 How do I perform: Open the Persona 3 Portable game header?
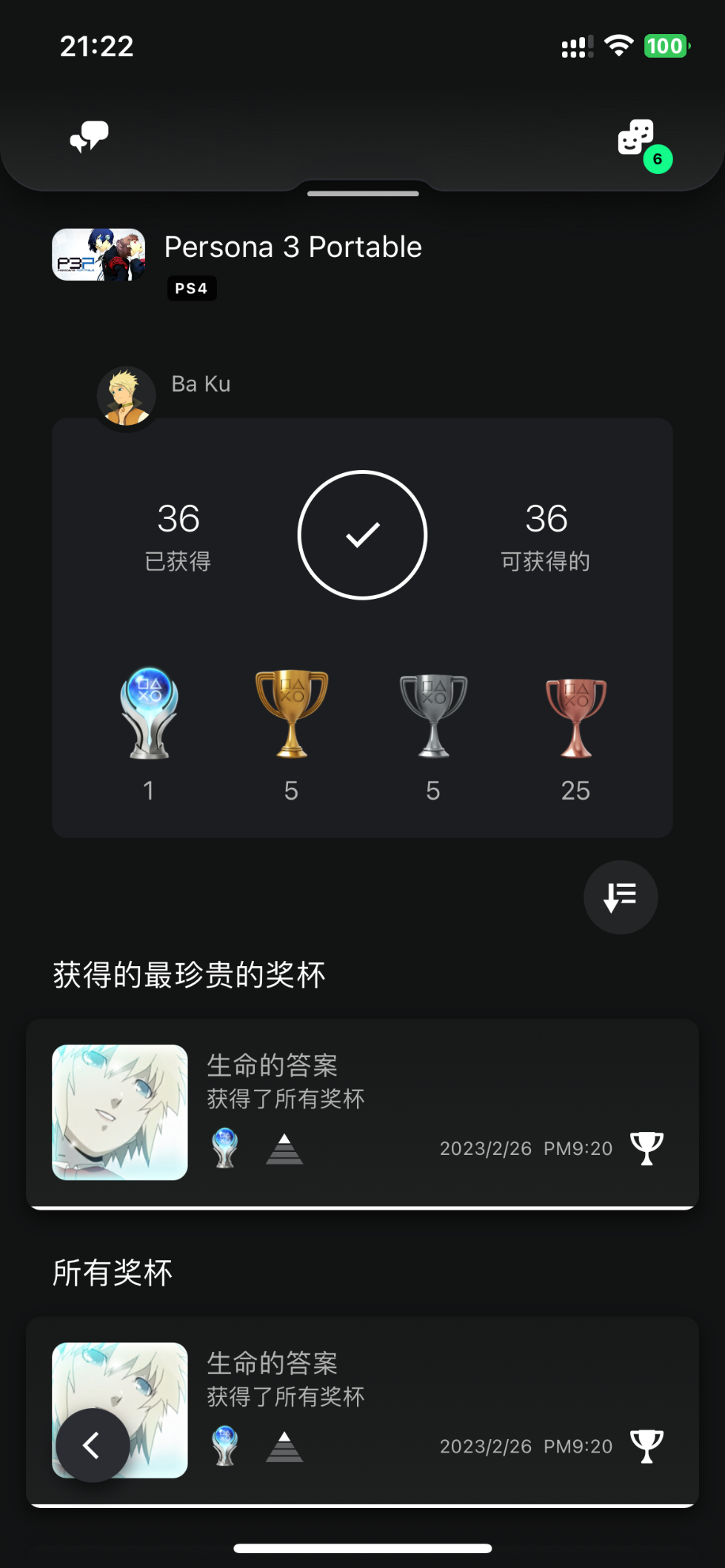tap(293, 255)
